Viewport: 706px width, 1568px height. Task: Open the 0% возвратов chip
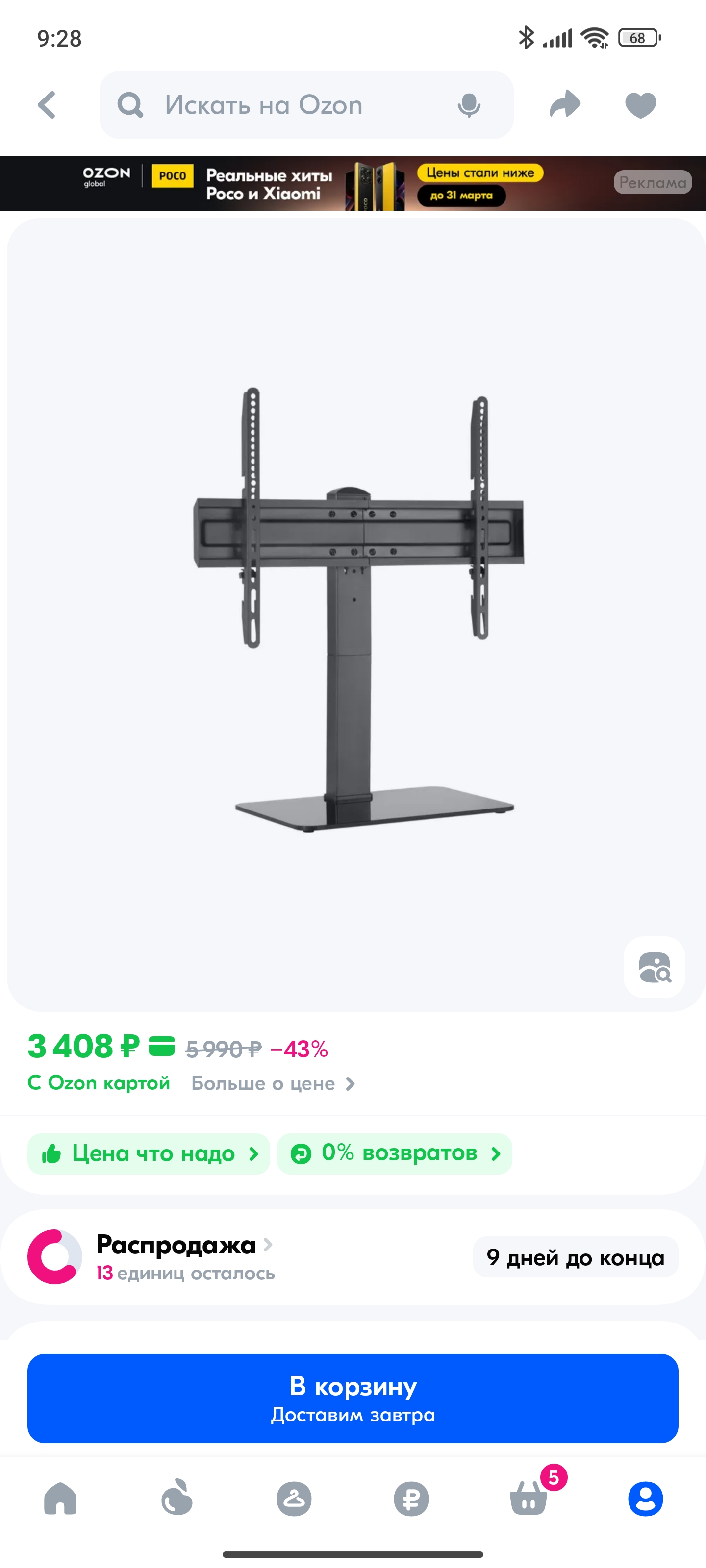(395, 1153)
